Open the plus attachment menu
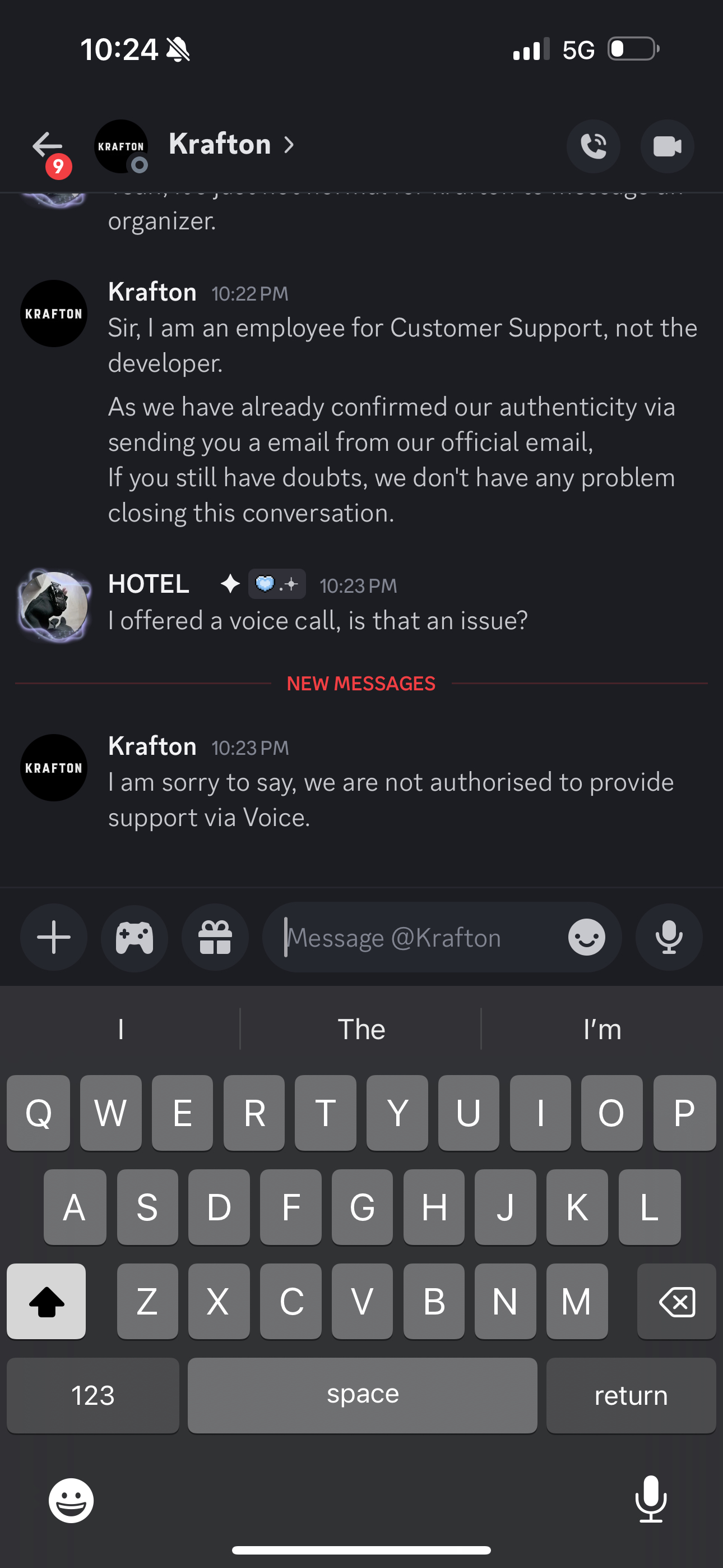Screen dimensions: 723x1568 (54, 938)
